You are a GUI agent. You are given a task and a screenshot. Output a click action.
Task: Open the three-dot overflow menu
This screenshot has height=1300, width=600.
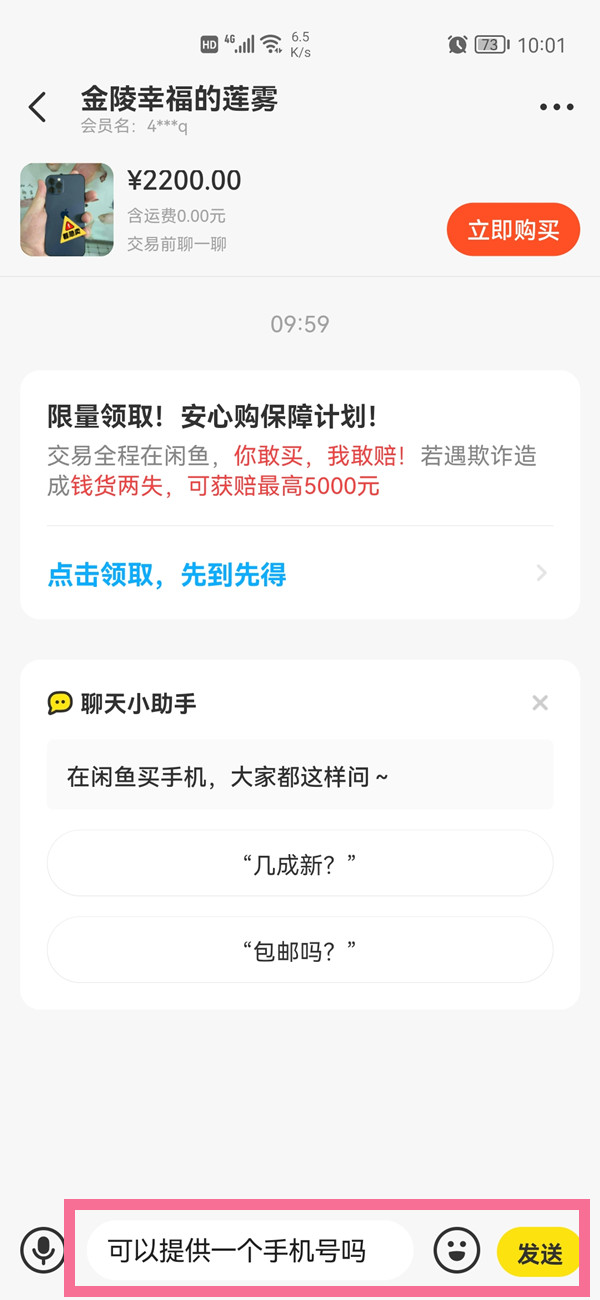[556, 107]
